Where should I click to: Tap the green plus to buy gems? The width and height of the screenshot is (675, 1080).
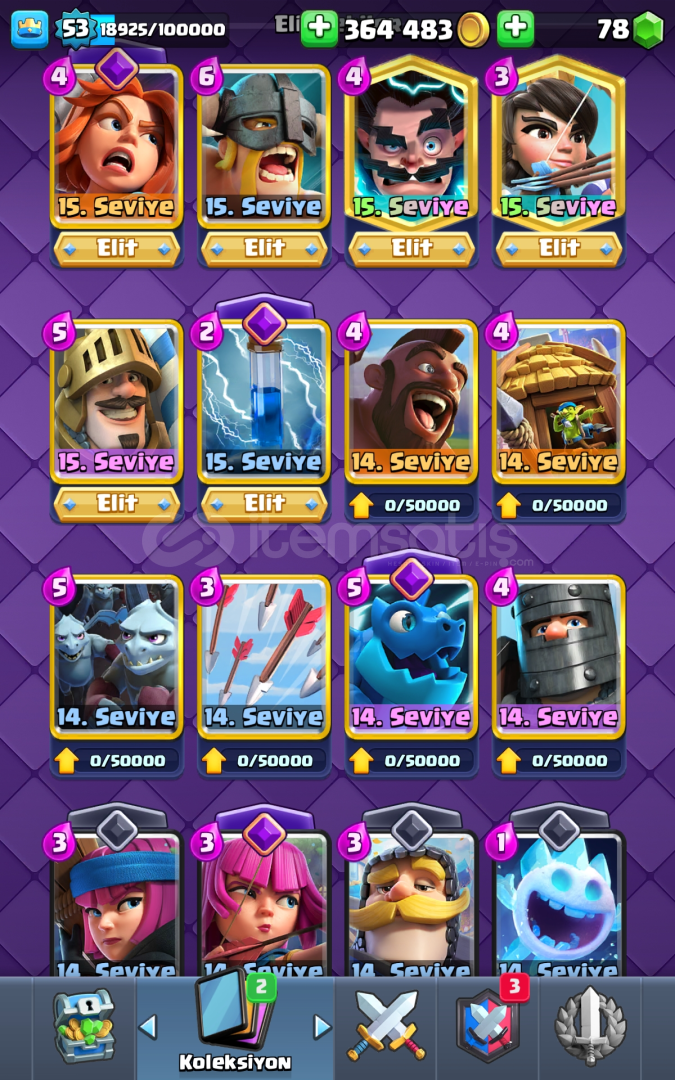pos(515,28)
